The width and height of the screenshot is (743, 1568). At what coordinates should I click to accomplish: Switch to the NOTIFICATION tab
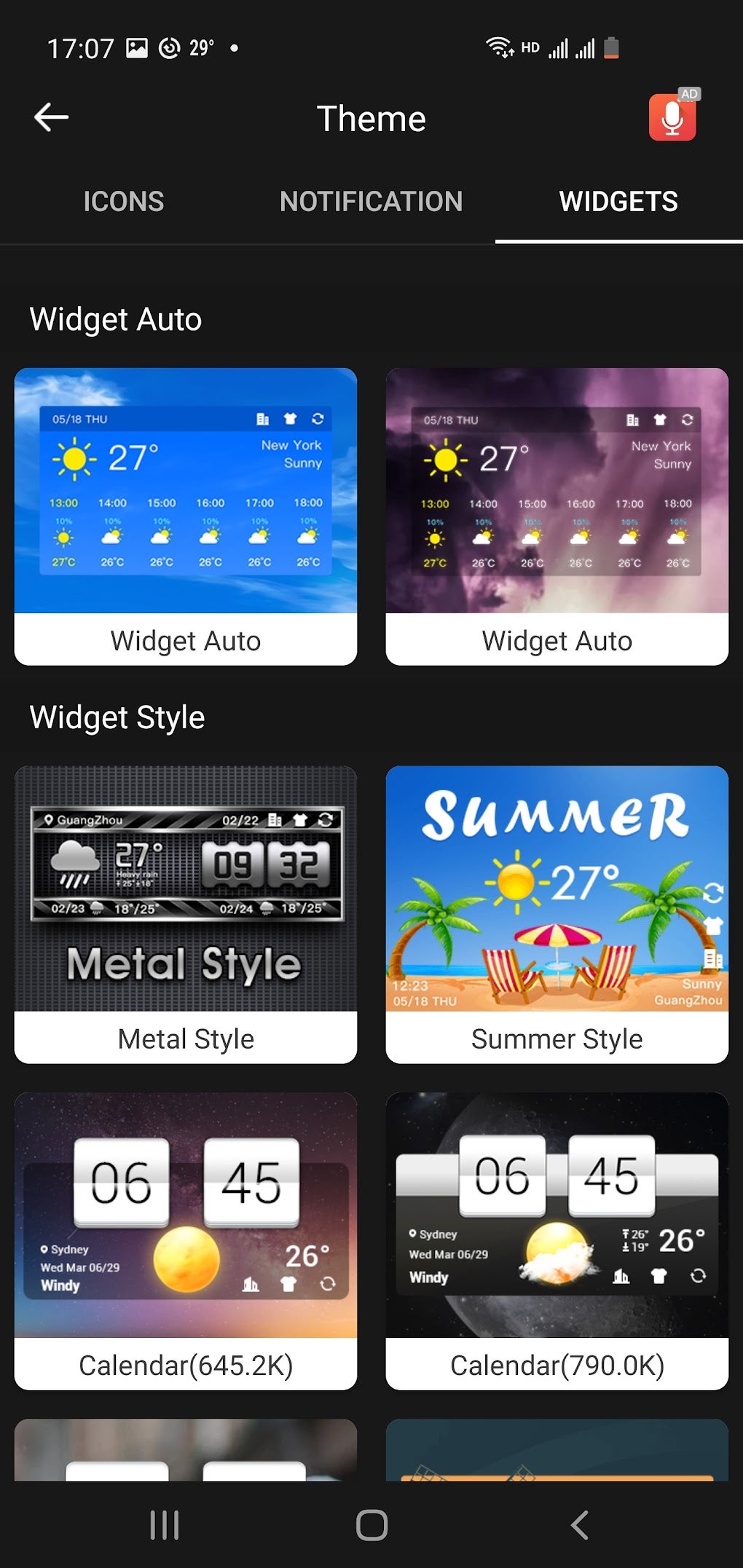[x=371, y=202]
